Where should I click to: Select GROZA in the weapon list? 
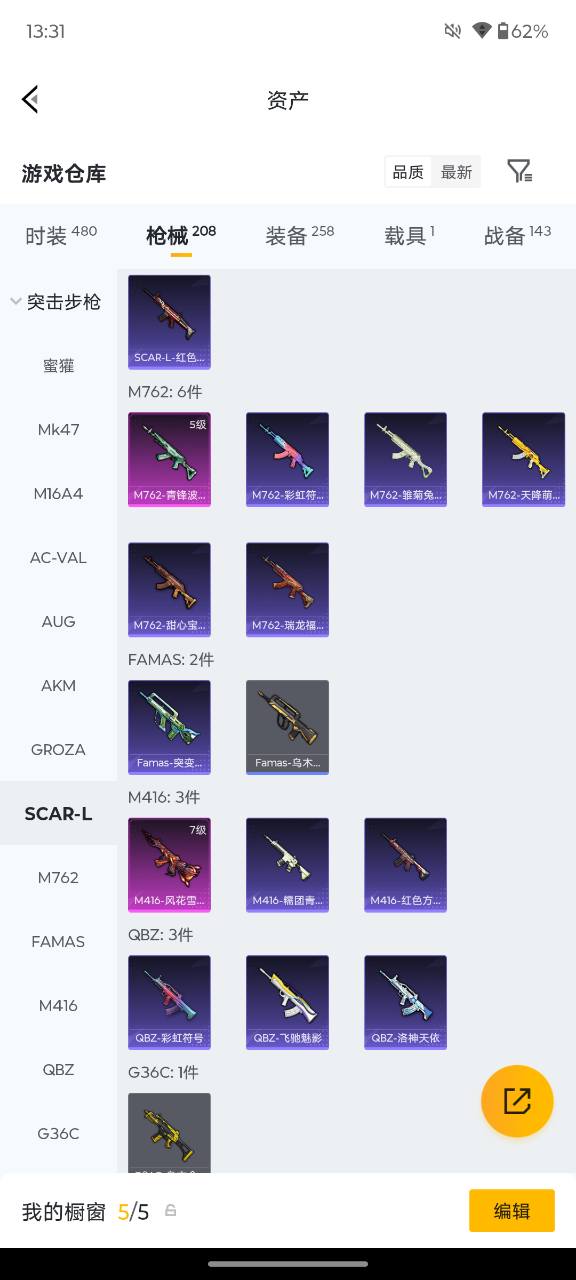click(x=58, y=749)
